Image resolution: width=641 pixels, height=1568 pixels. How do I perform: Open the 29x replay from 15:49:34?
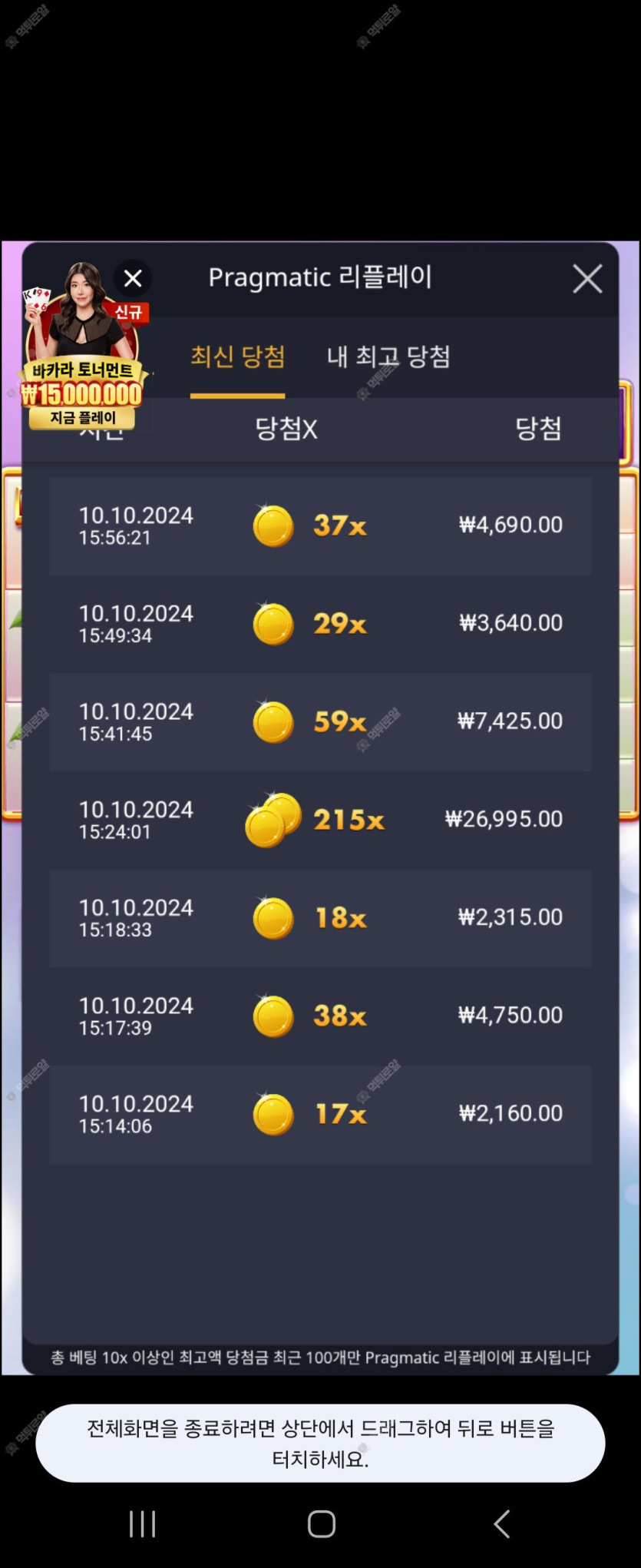point(320,624)
